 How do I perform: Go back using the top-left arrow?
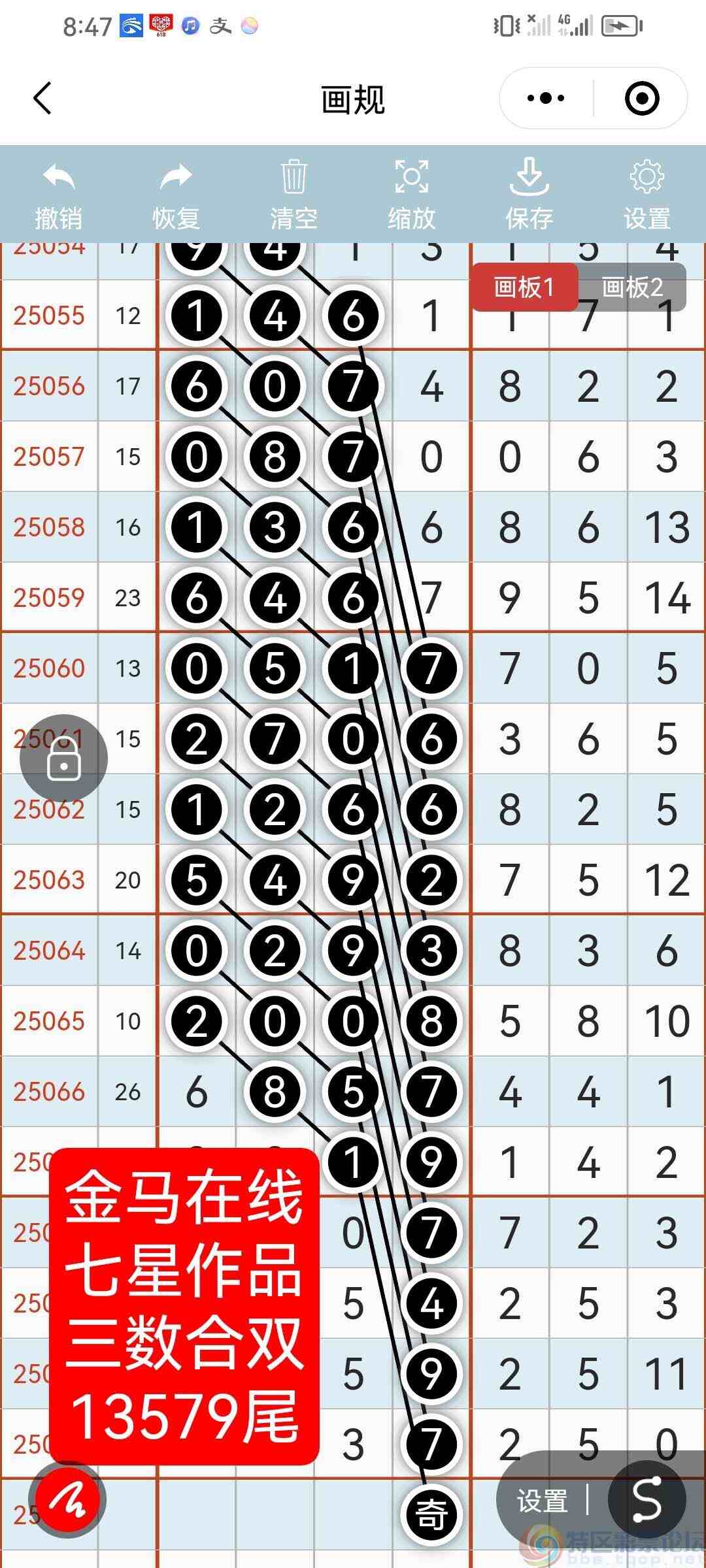tap(42, 99)
